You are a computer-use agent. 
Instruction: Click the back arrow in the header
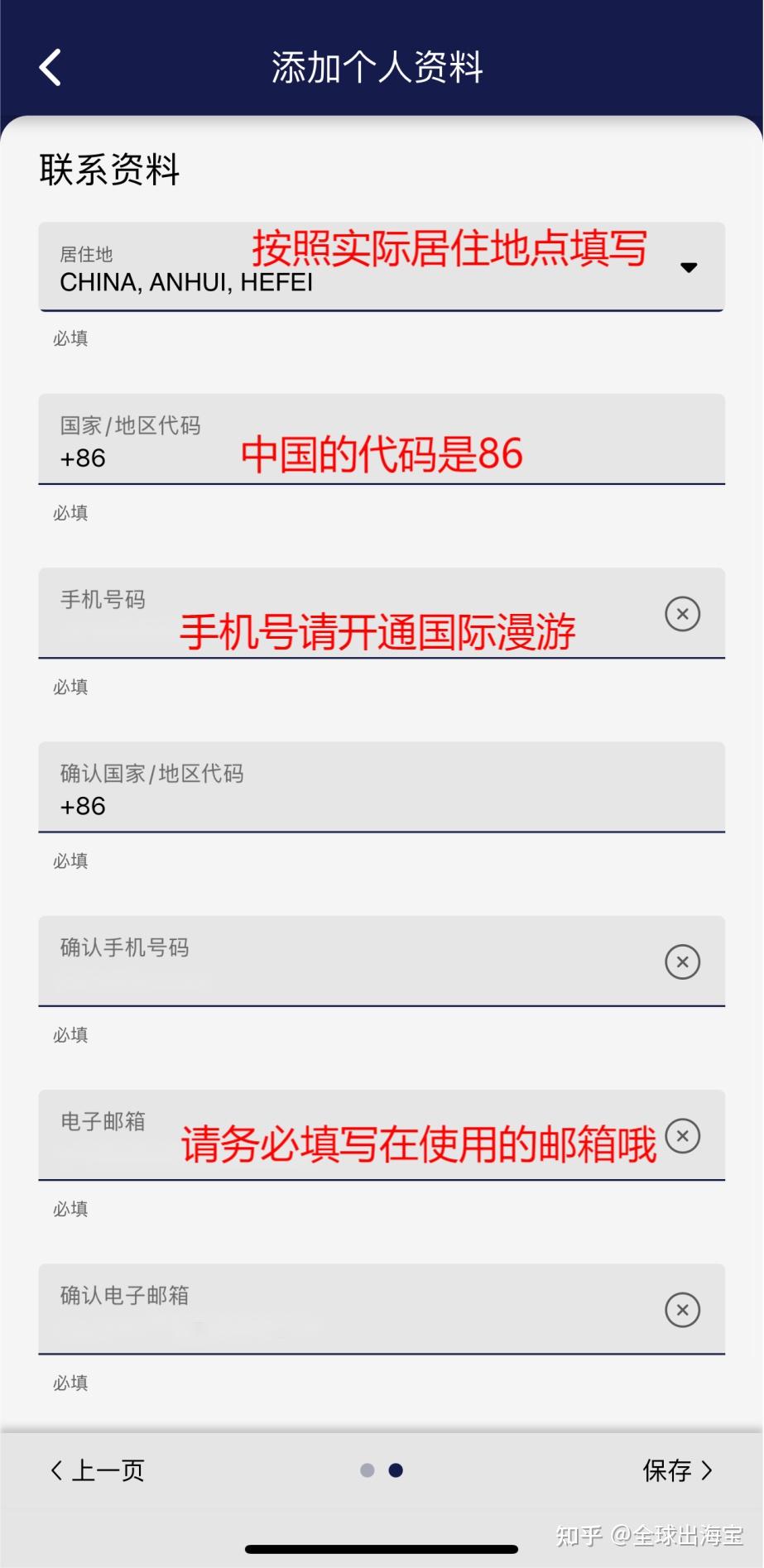(50, 66)
